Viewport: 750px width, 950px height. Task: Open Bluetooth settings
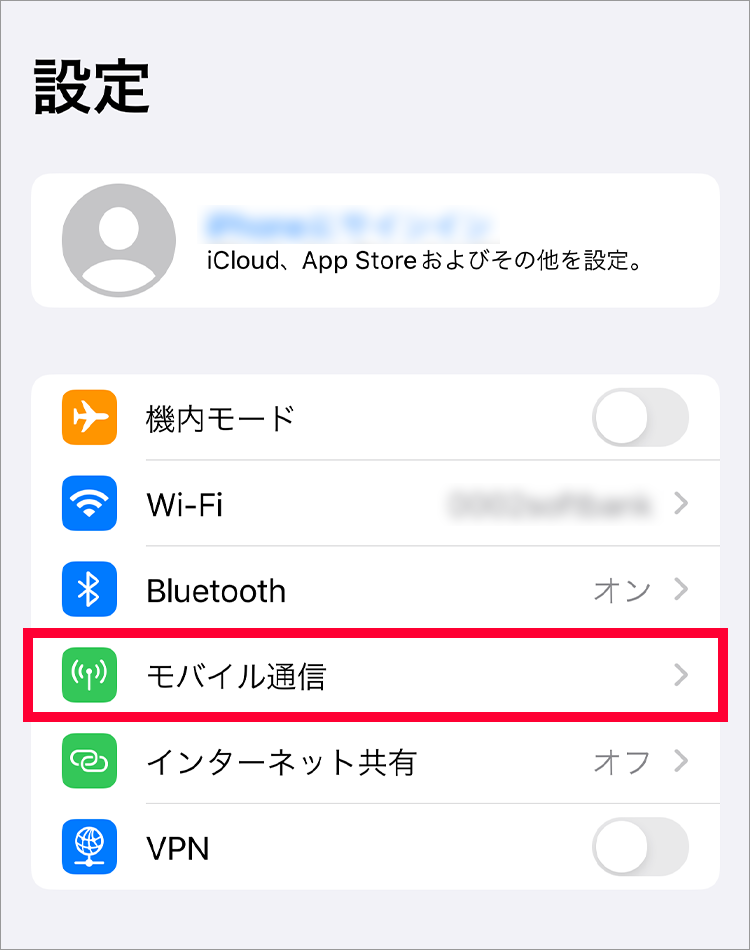375,590
